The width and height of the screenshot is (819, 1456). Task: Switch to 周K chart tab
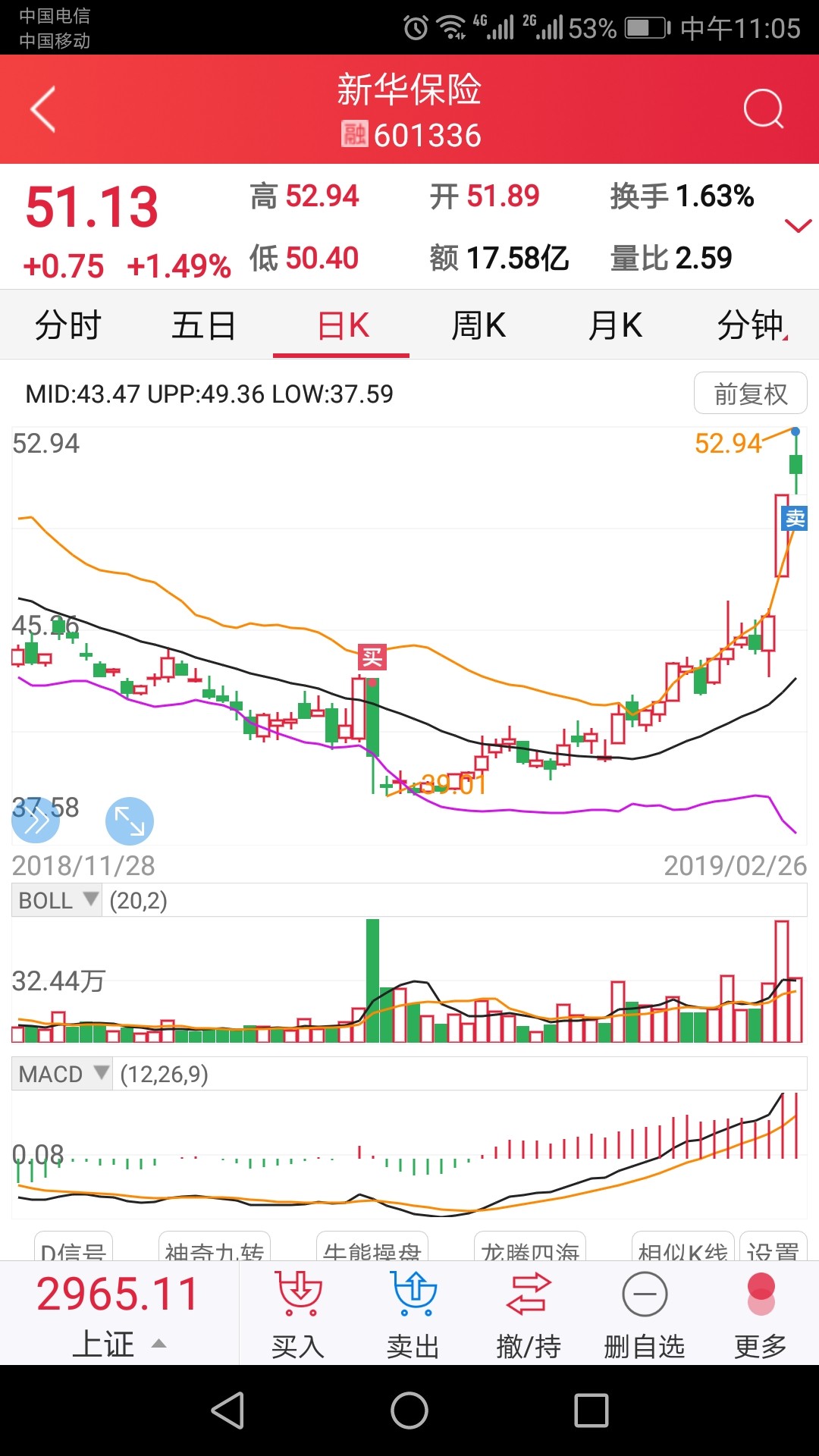(479, 326)
